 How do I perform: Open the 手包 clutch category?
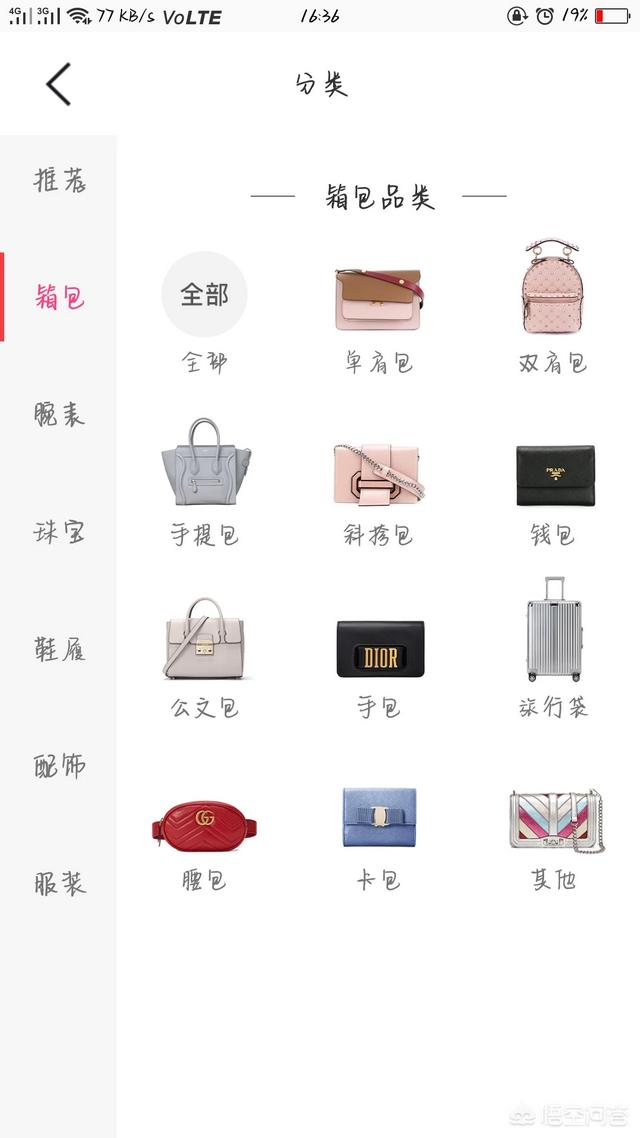click(379, 648)
